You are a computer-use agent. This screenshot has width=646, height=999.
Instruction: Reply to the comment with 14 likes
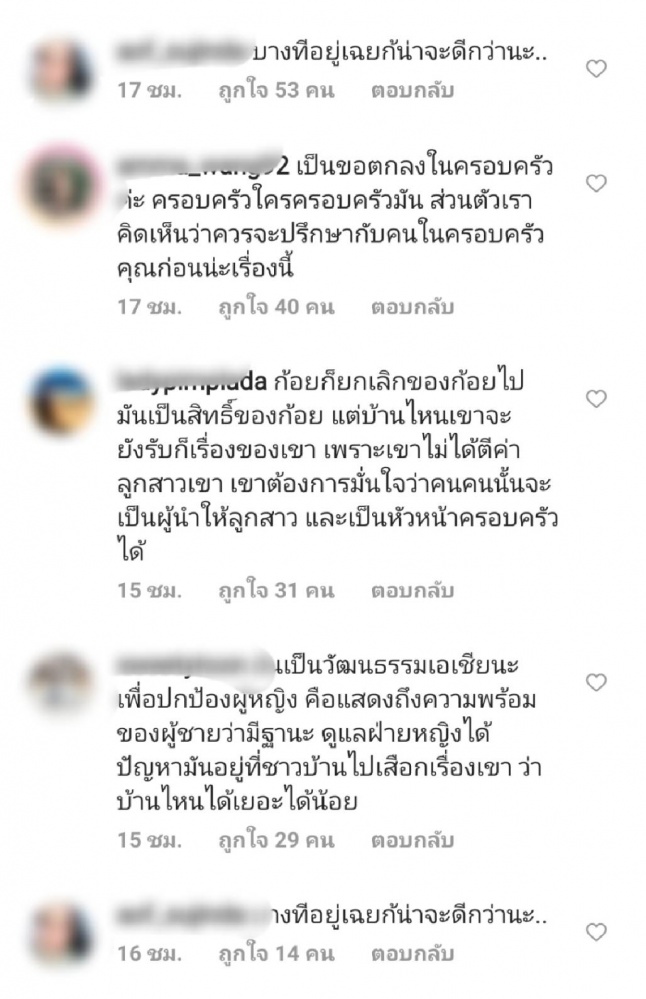pyautogui.click(x=412, y=956)
